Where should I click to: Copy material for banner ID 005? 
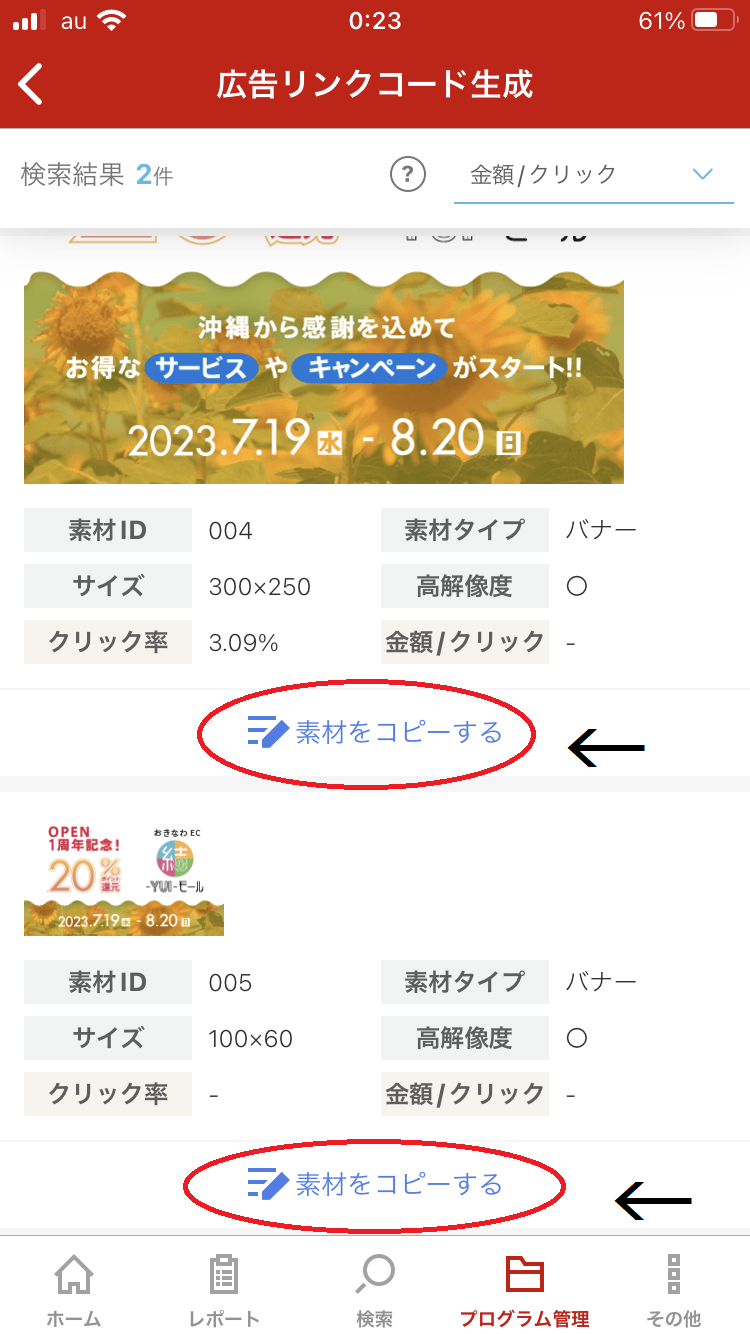[x=375, y=1185]
